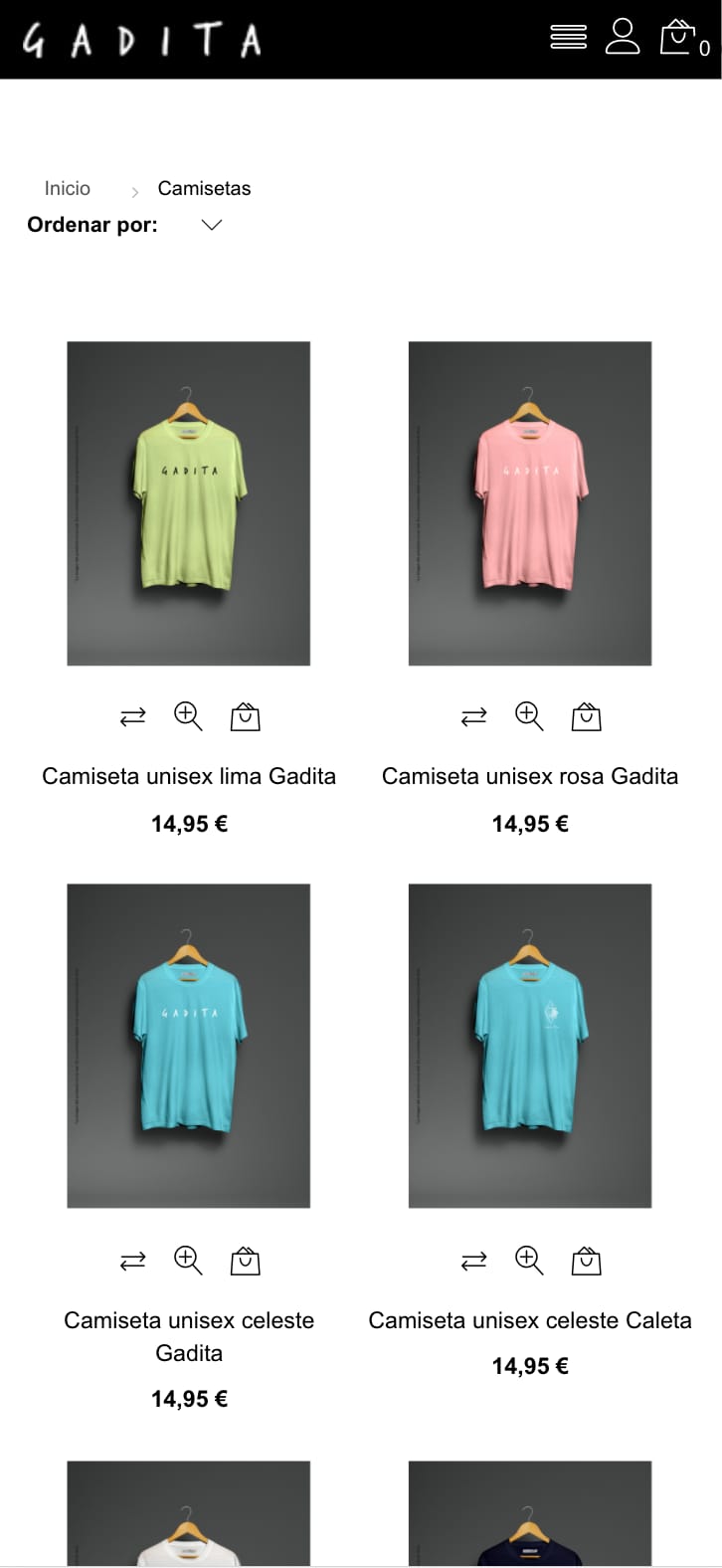722x1568 pixels.
Task: Click compare arrows icon under lime t-shirt
Action: point(132,715)
